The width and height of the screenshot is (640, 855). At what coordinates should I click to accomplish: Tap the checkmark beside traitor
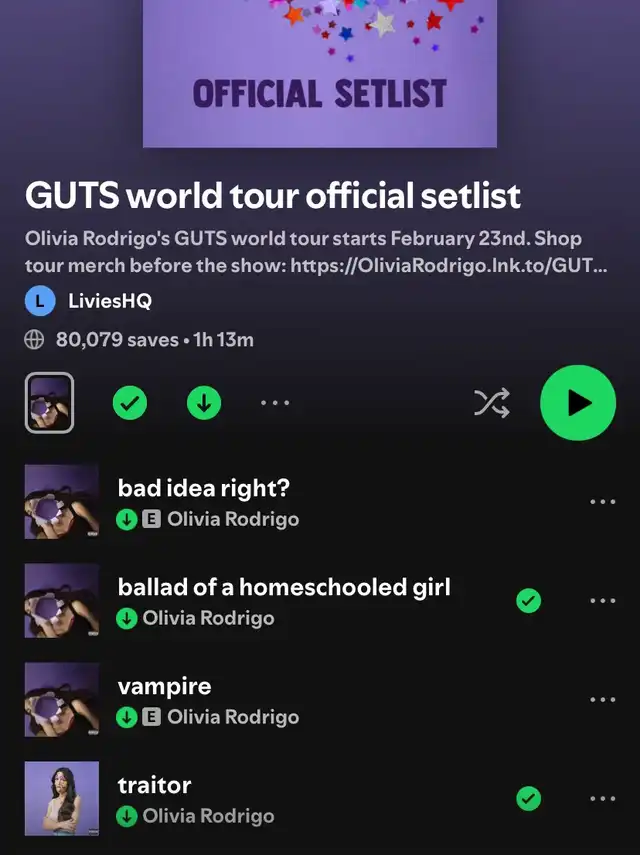point(529,798)
